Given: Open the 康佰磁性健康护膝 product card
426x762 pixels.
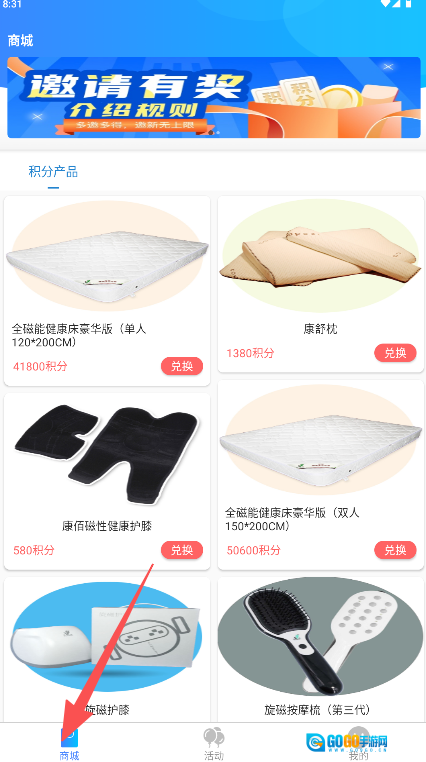Looking at the screenshot, I should point(107,481).
